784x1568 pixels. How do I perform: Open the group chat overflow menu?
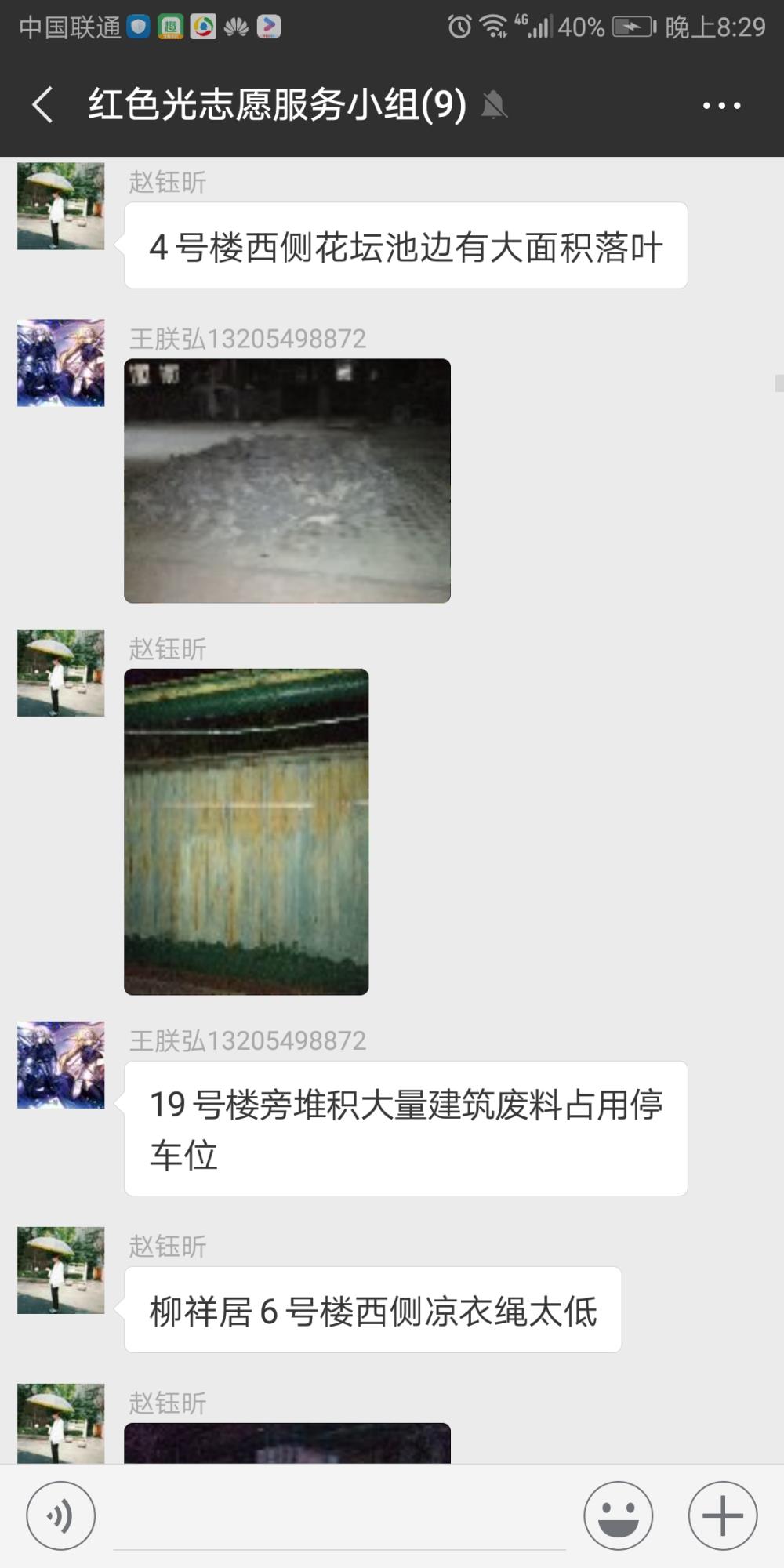pos(721,105)
